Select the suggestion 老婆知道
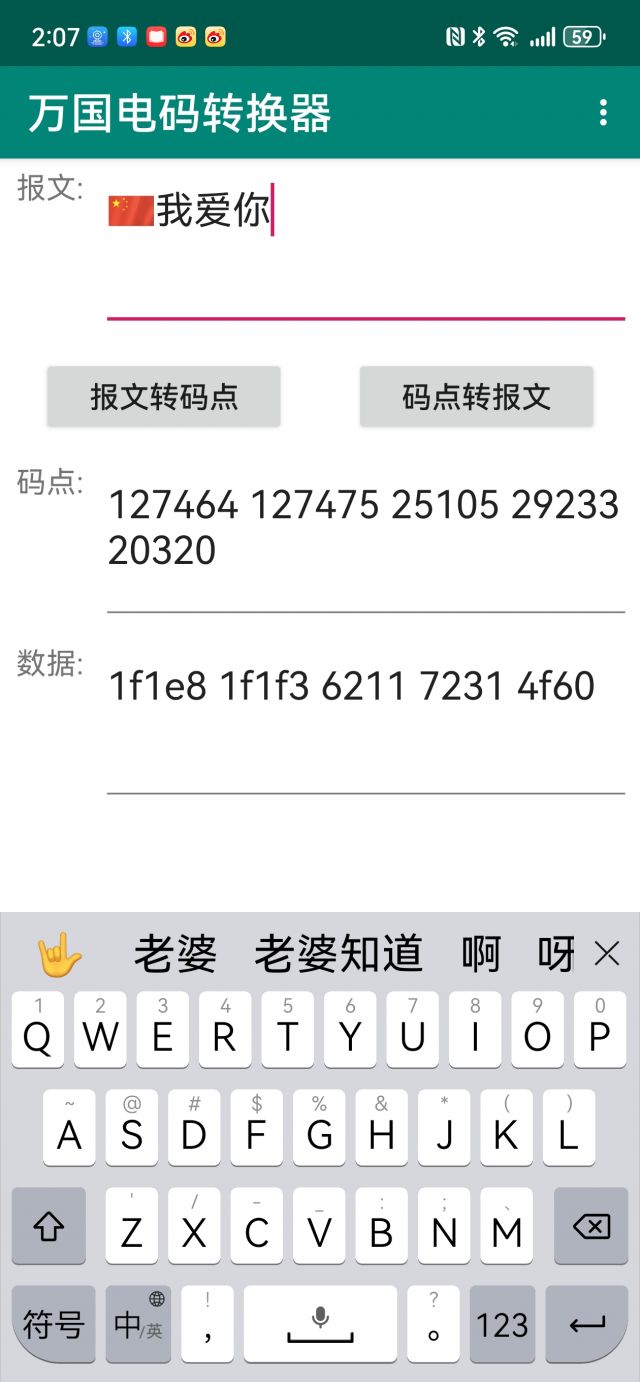The image size is (640, 1382). pos(338,954)
